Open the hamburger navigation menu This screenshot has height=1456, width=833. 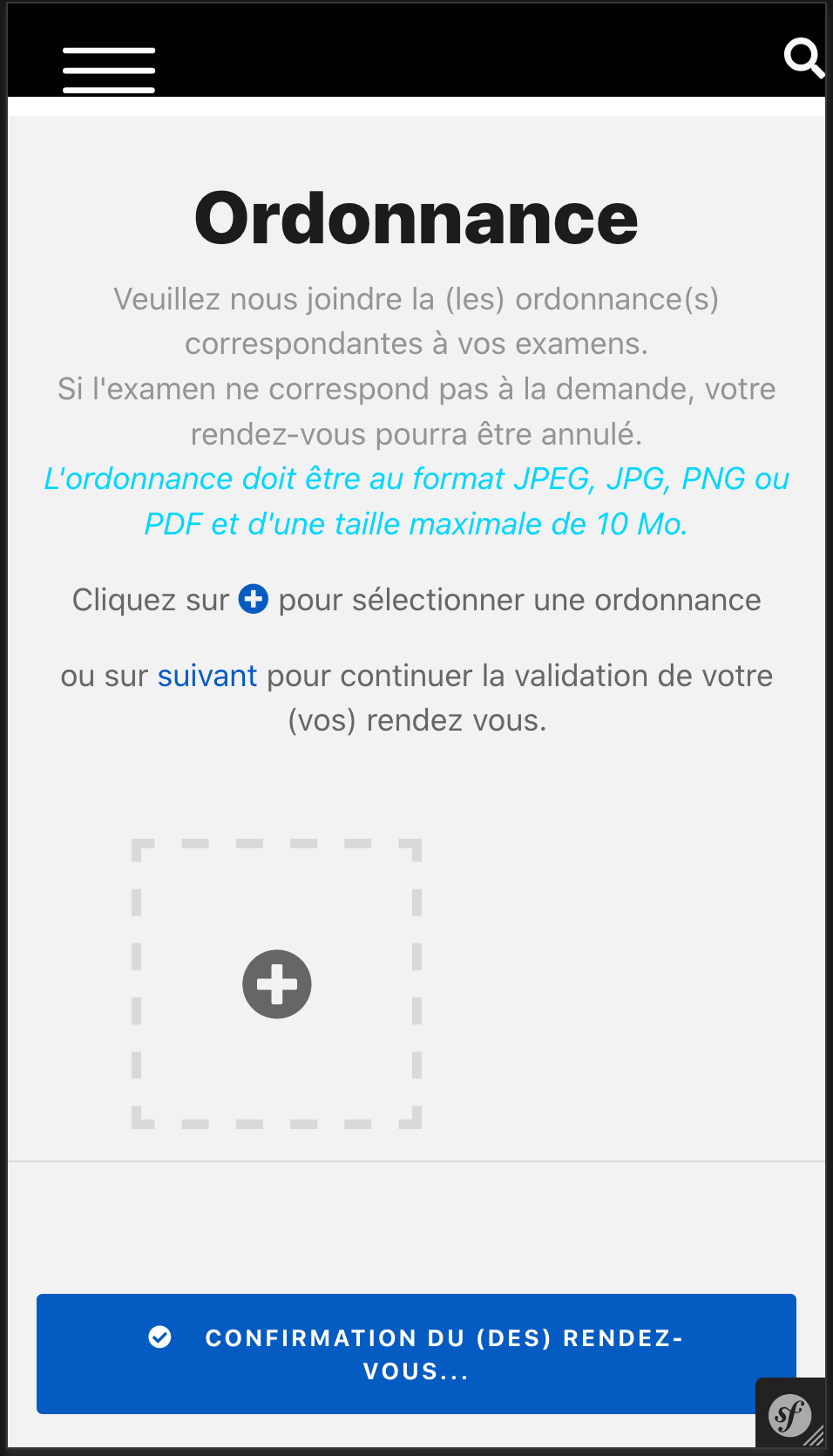tap(109, 70)
